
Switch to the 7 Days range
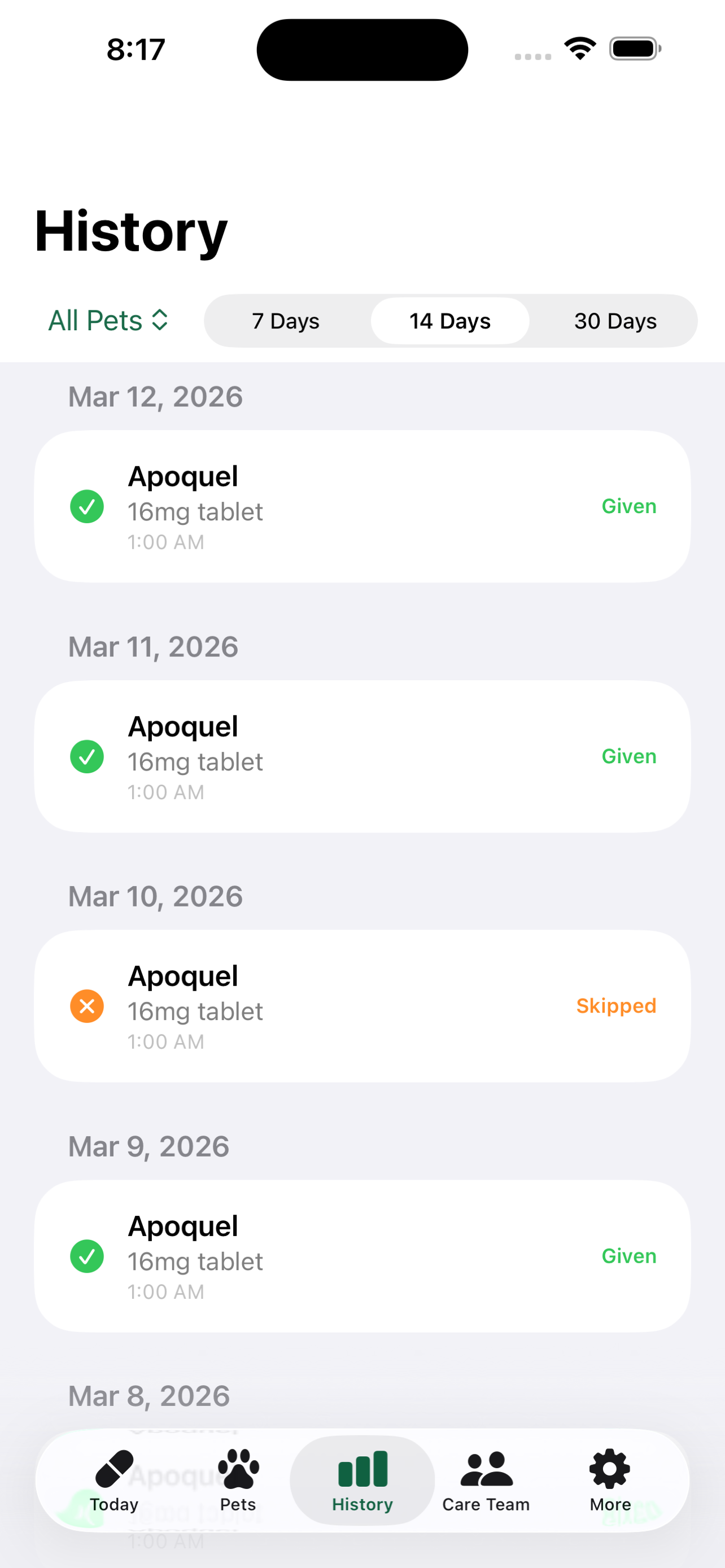pyautogui.click(x=286, y=321)
